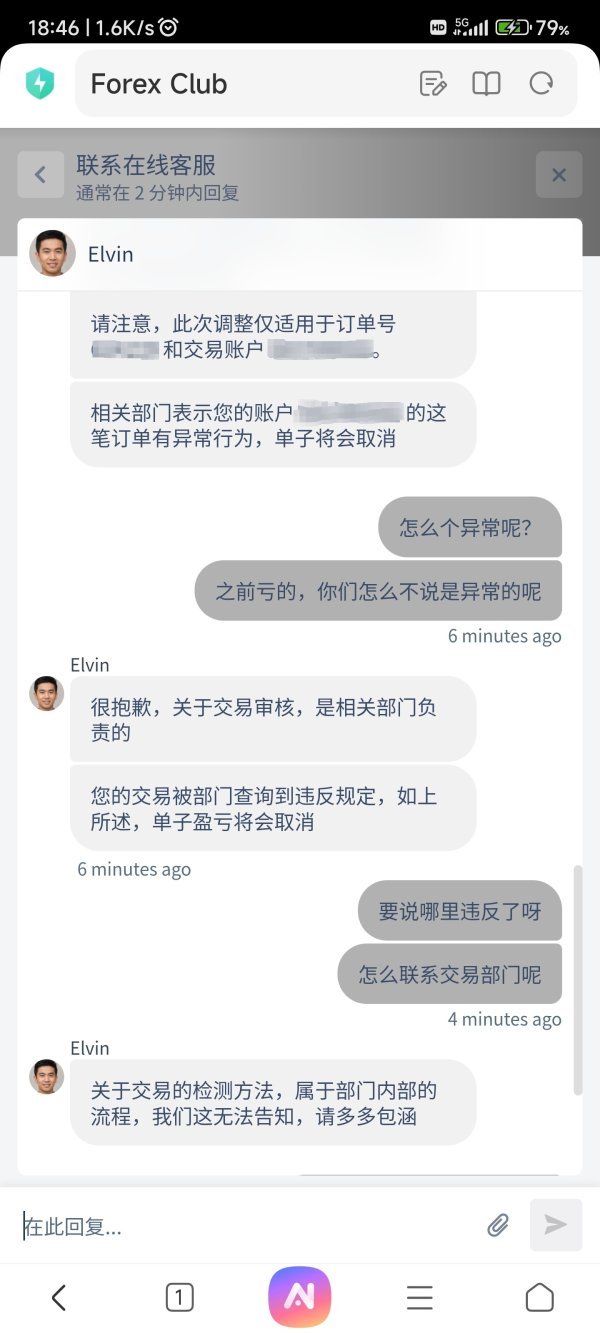Enable reader mode with the book icon
The width and height of the screenshot is (600, 1333).
coord(487,84)
